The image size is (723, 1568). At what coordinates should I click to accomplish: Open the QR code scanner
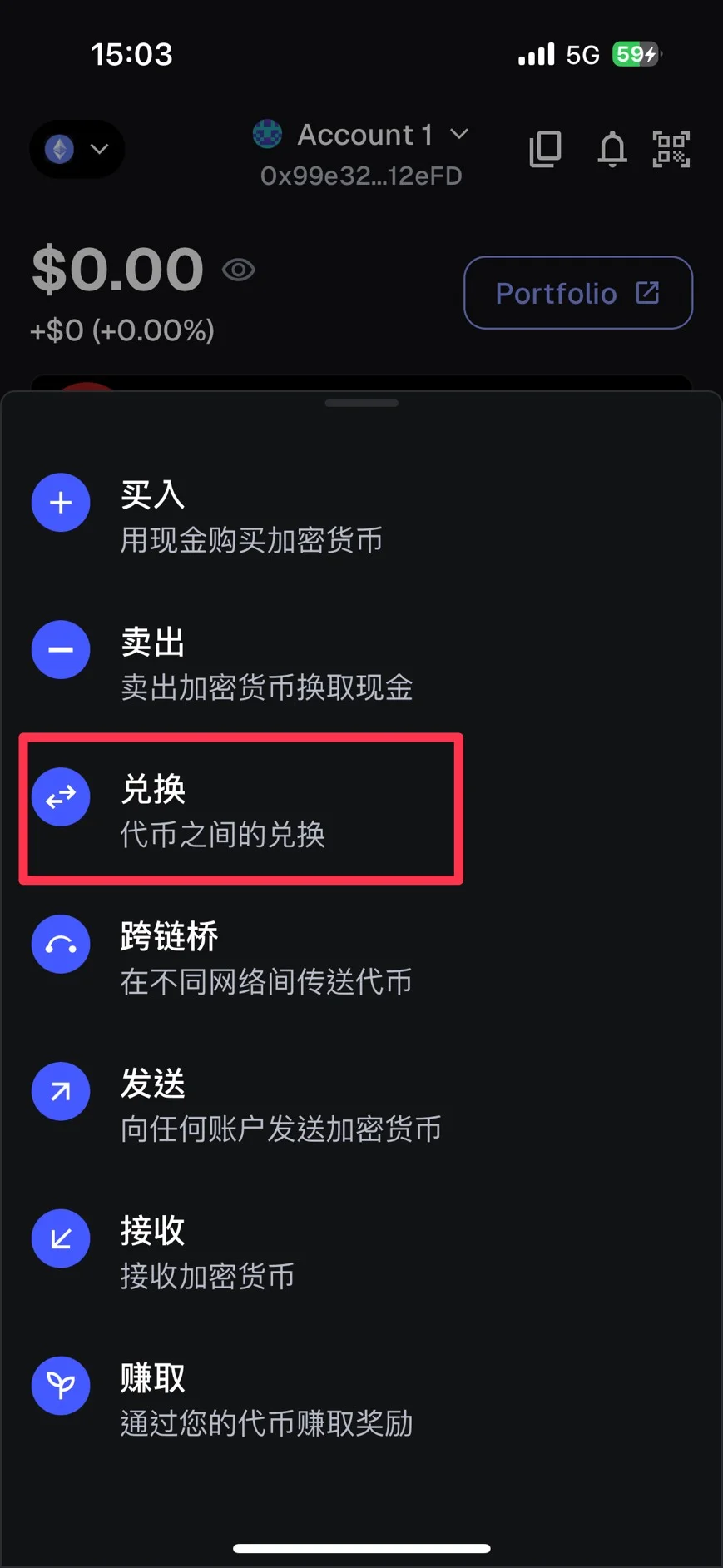click(x=671, y=149)
